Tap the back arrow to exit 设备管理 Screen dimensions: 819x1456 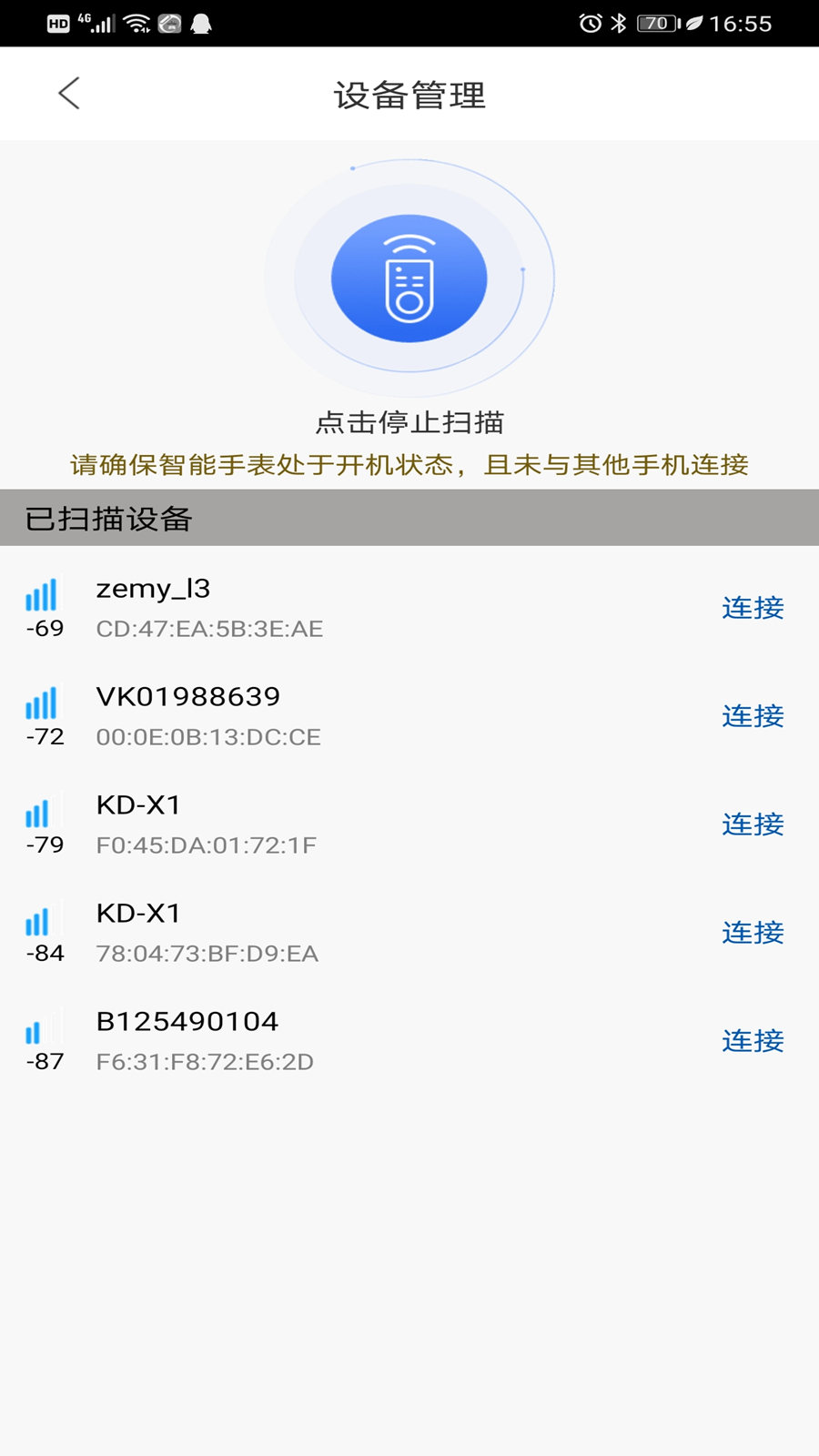click(x=70, y=93)
